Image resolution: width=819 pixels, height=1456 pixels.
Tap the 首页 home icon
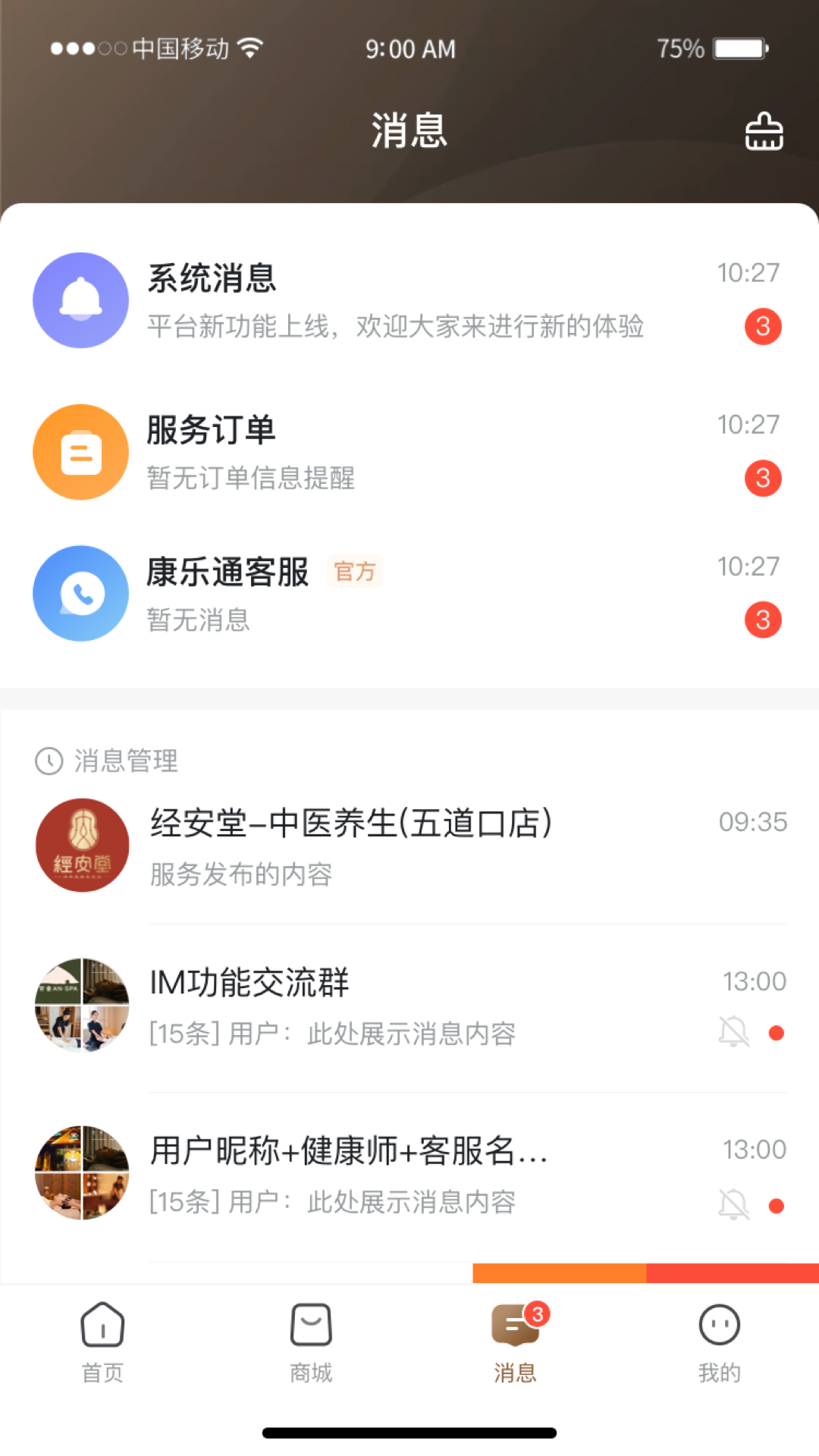click(102, 1325)
